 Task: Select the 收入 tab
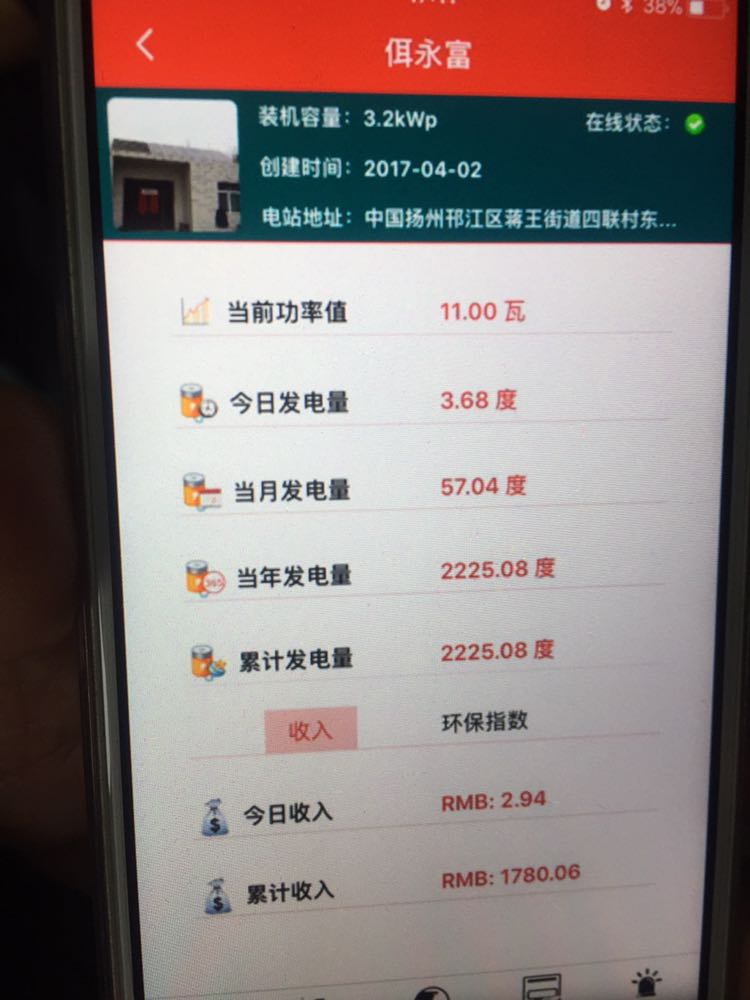[310, 730]
